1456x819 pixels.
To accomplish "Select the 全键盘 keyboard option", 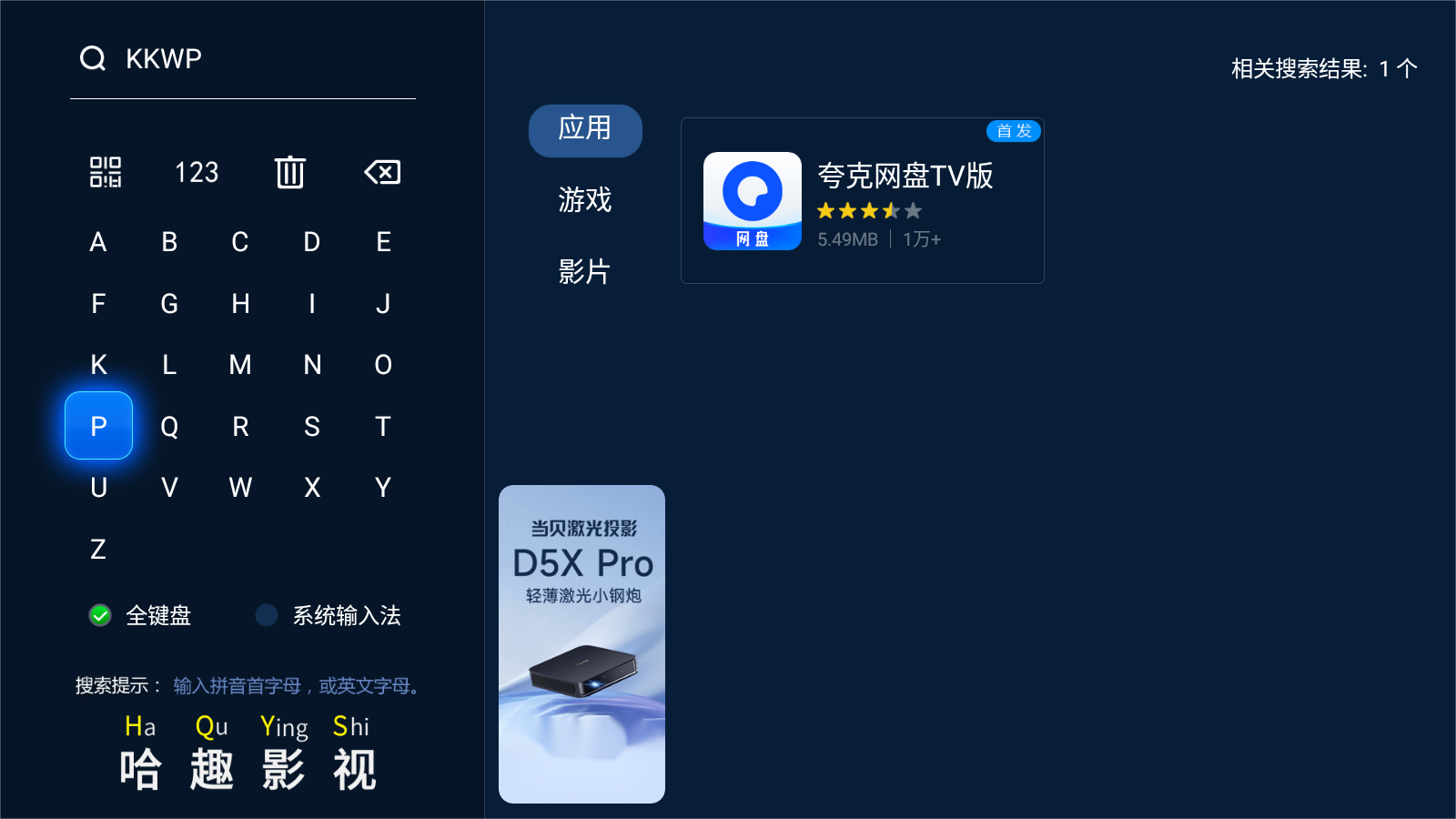I will [x=141, y=616].
